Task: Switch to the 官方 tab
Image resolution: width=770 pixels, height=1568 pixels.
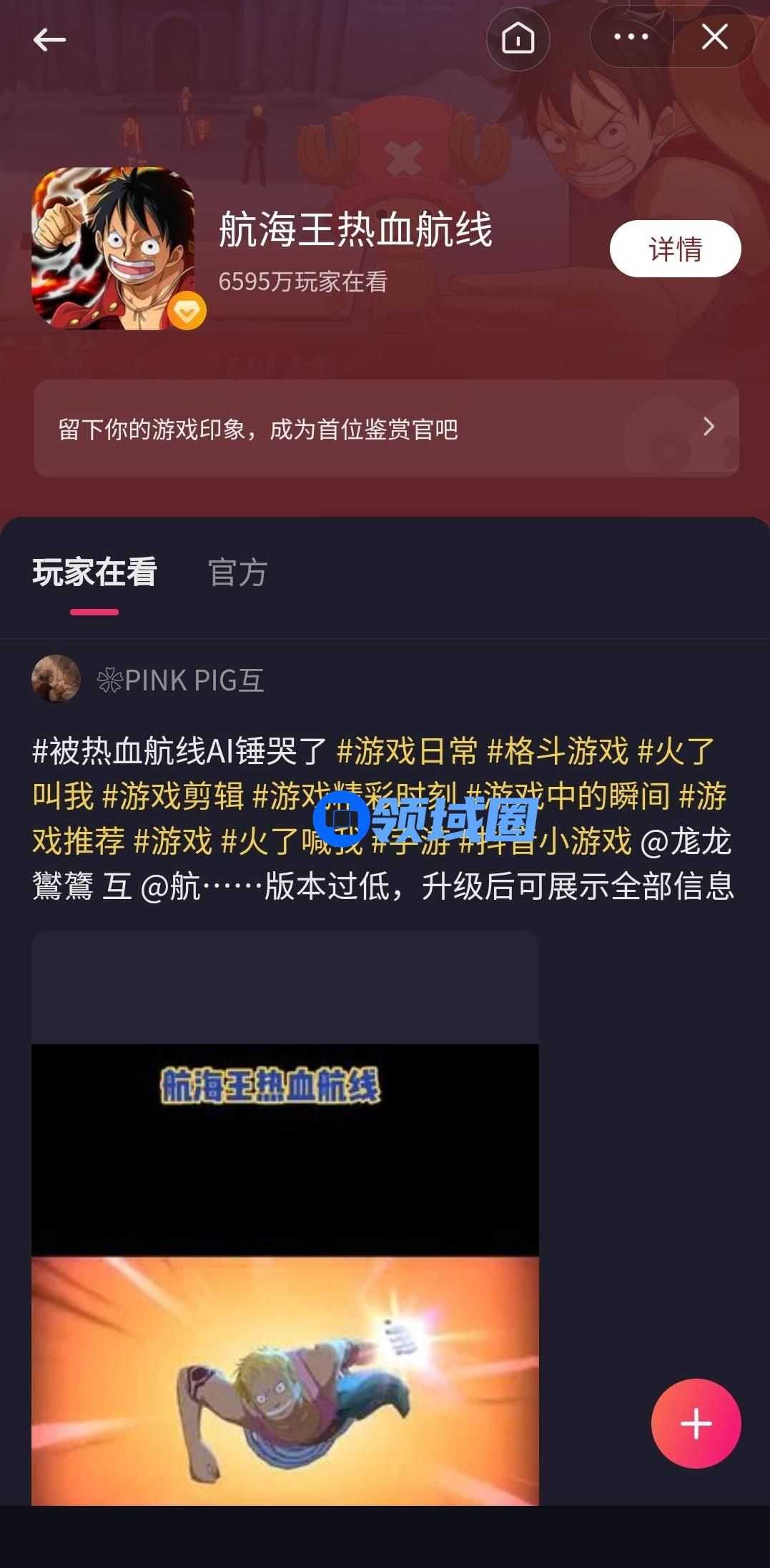Action: click(237, 573)
